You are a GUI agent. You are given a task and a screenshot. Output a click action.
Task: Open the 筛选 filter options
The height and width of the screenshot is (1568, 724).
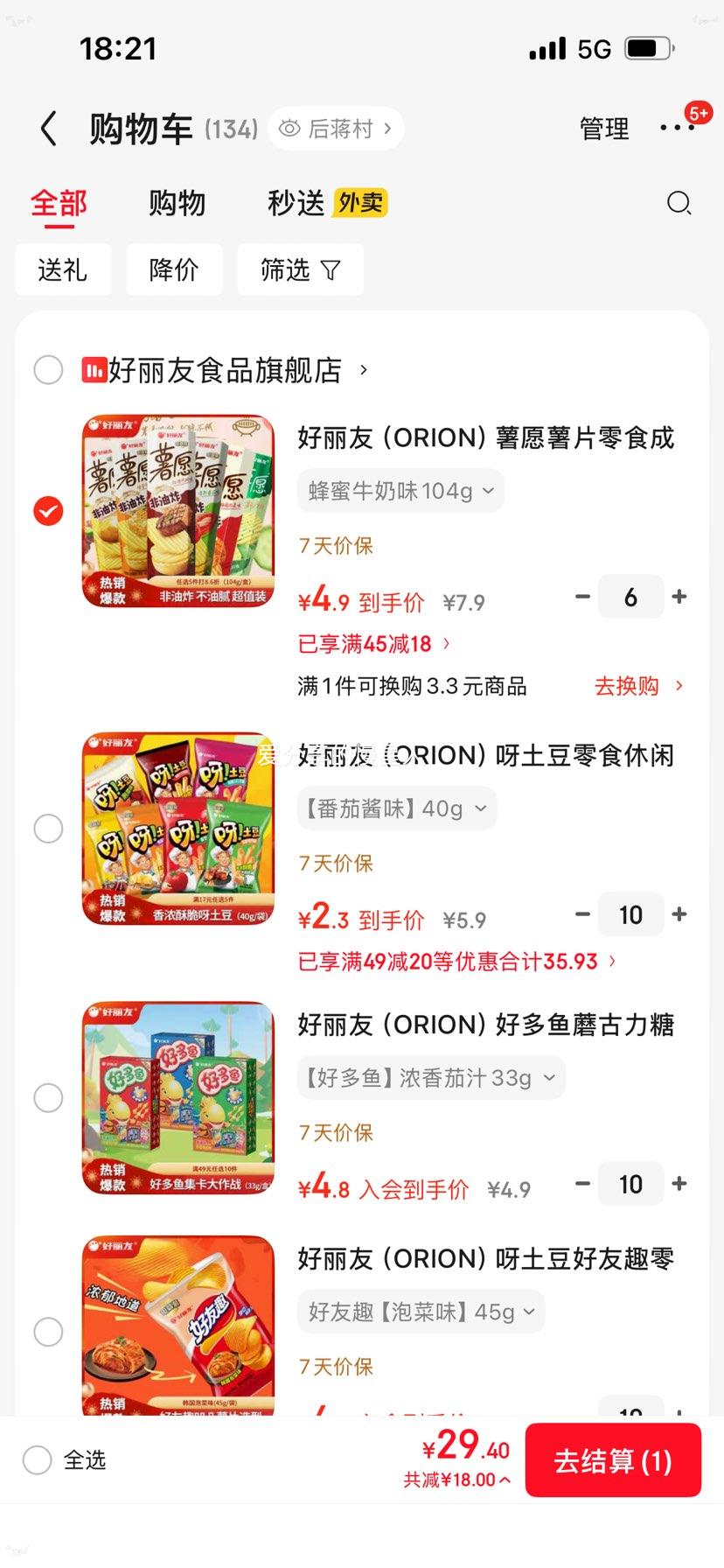pyautogui.click(x=300, y=269)
